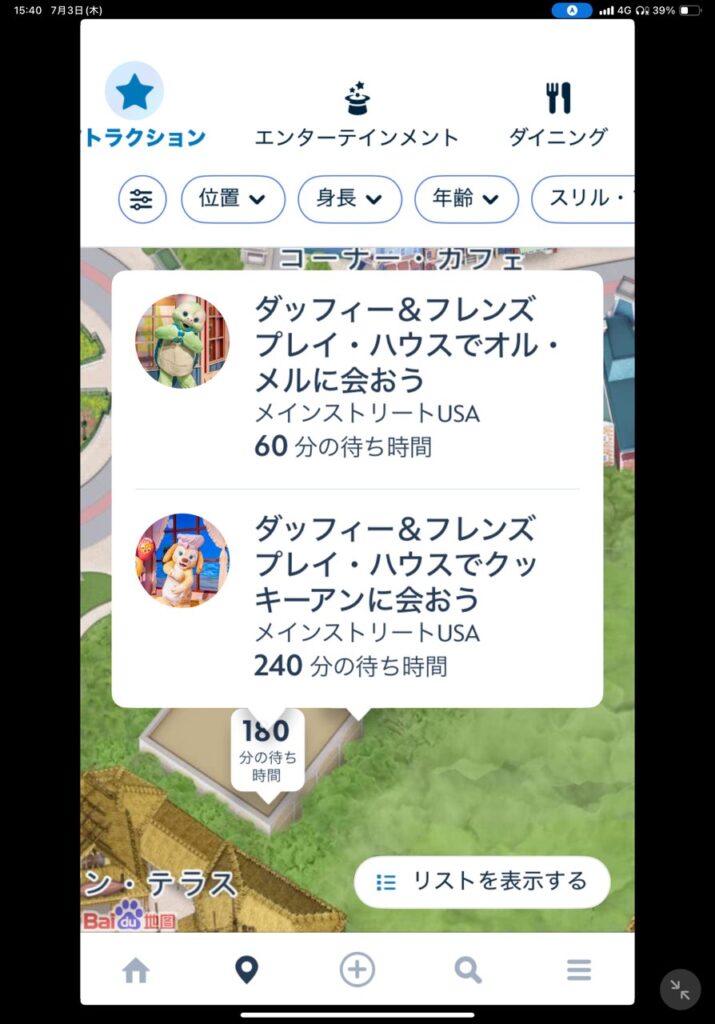715x1024 pixels.
Task: Switch to the ダイニング tab
Action: point(557,114)
